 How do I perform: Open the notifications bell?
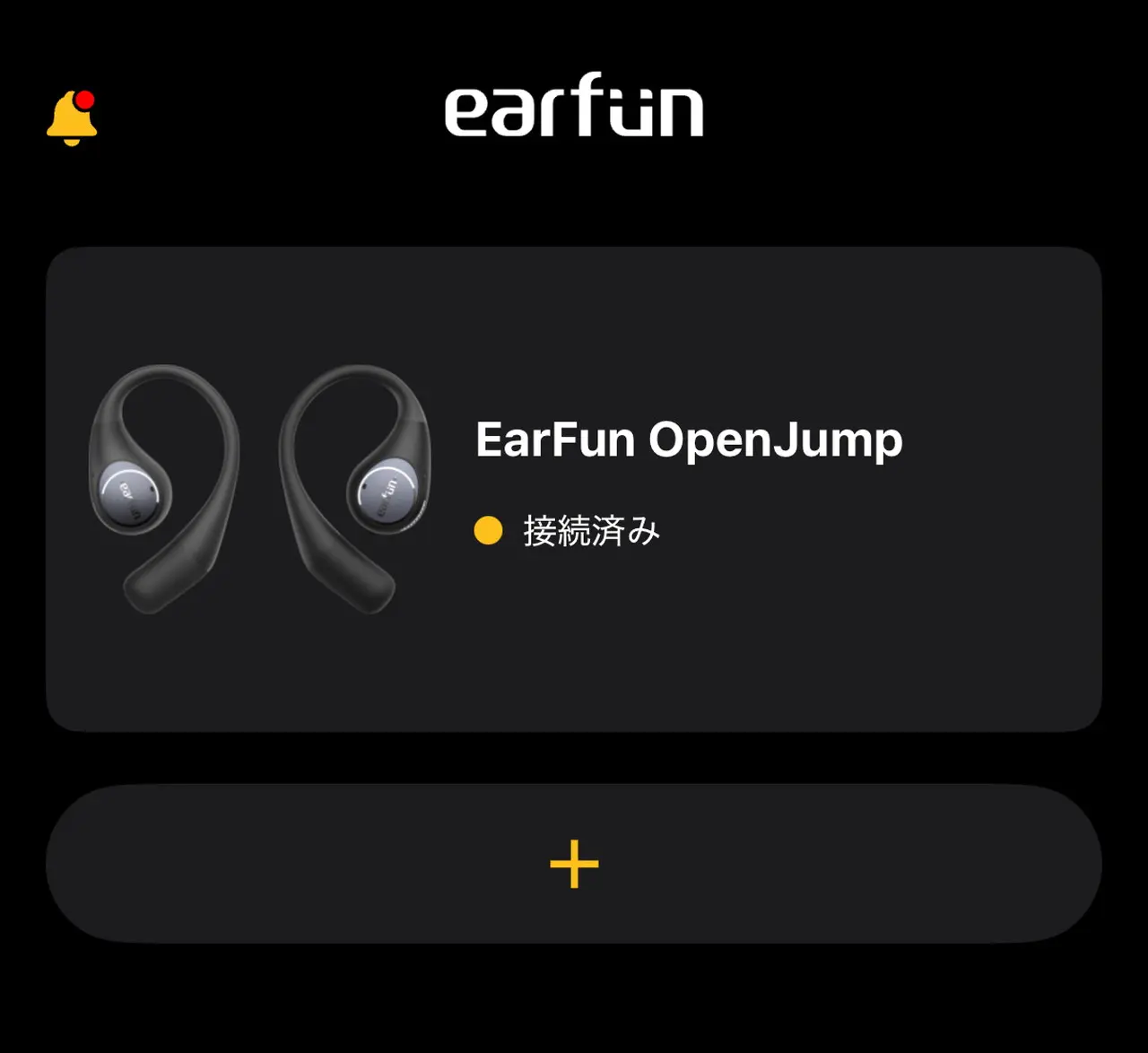(x=72, y=117)
